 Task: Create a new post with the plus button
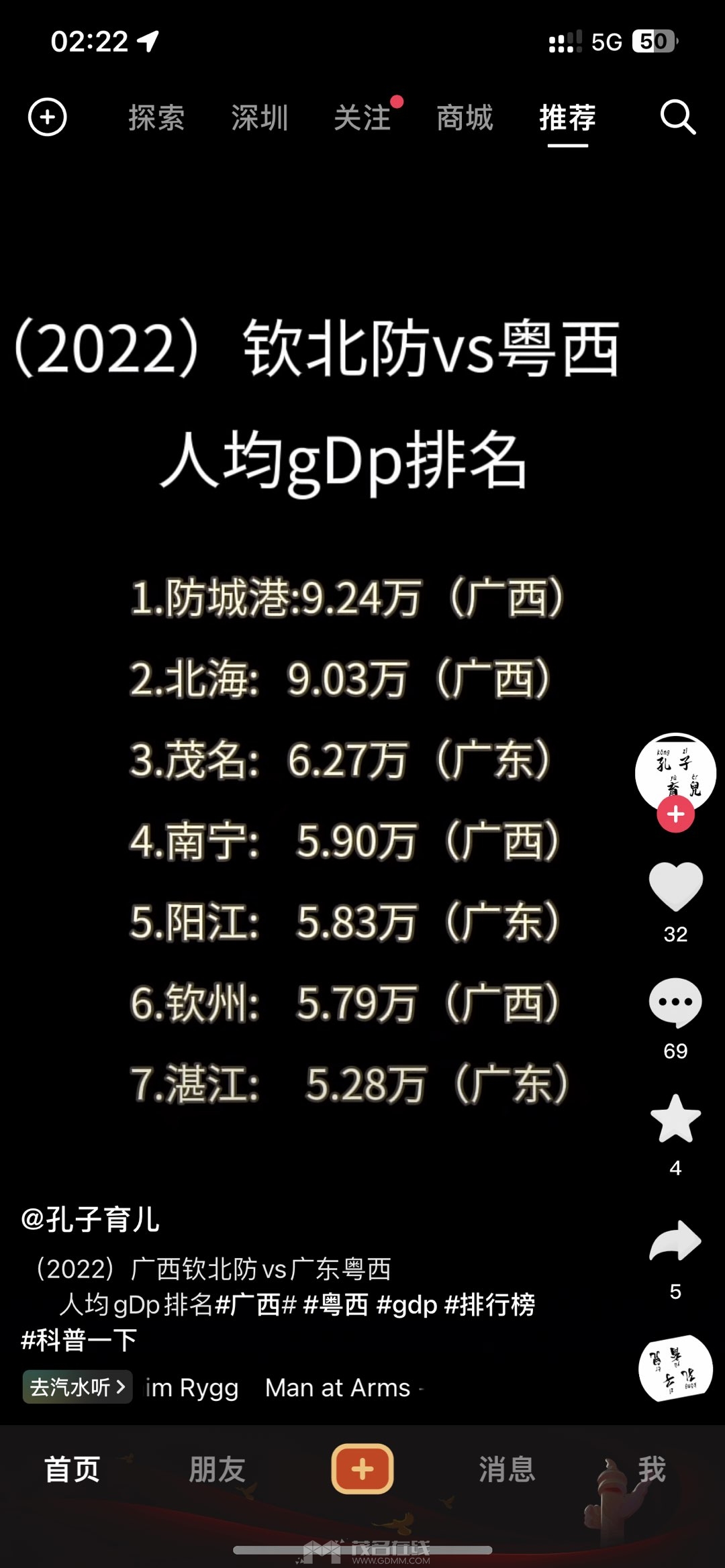[362, 1469]
